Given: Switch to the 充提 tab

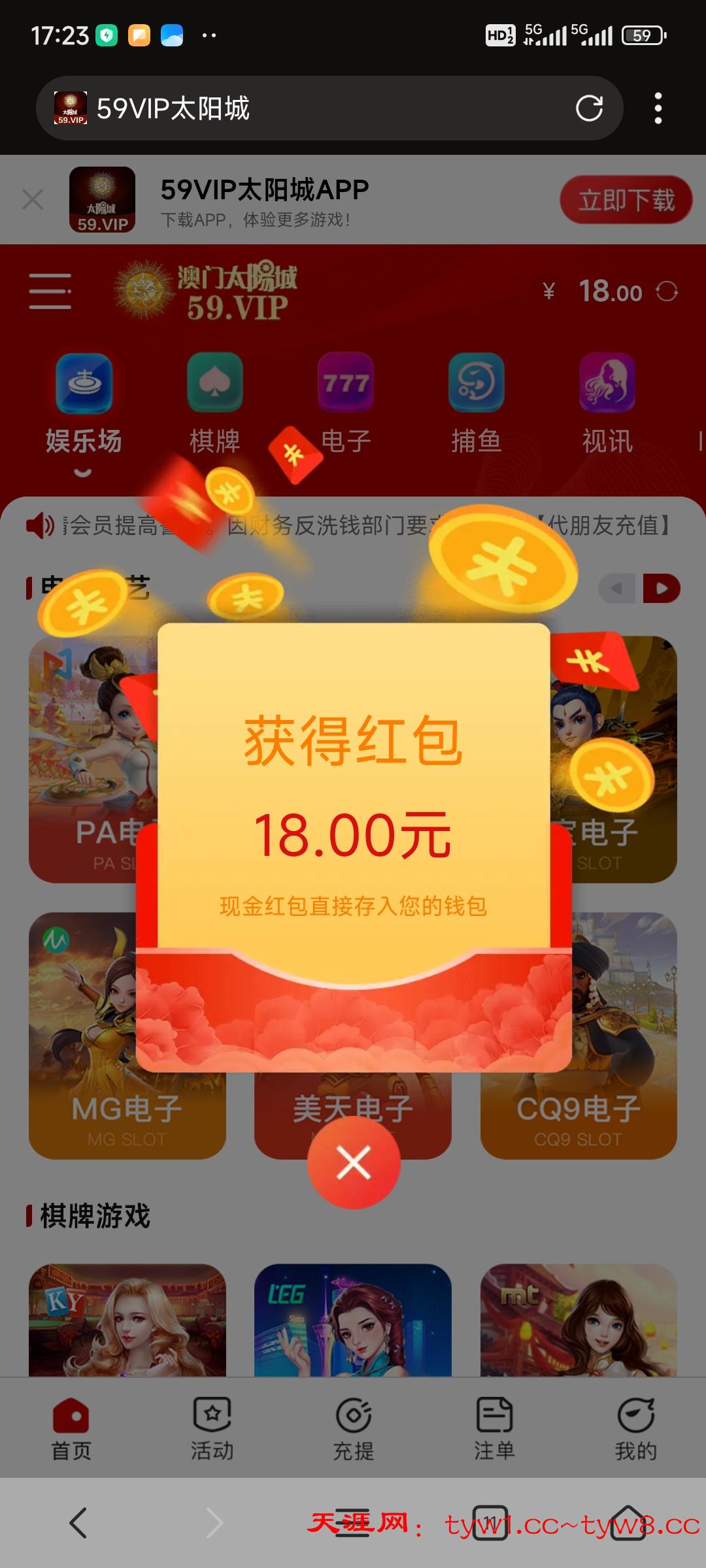Looking at the screenshot, I should pos(354,1428).
